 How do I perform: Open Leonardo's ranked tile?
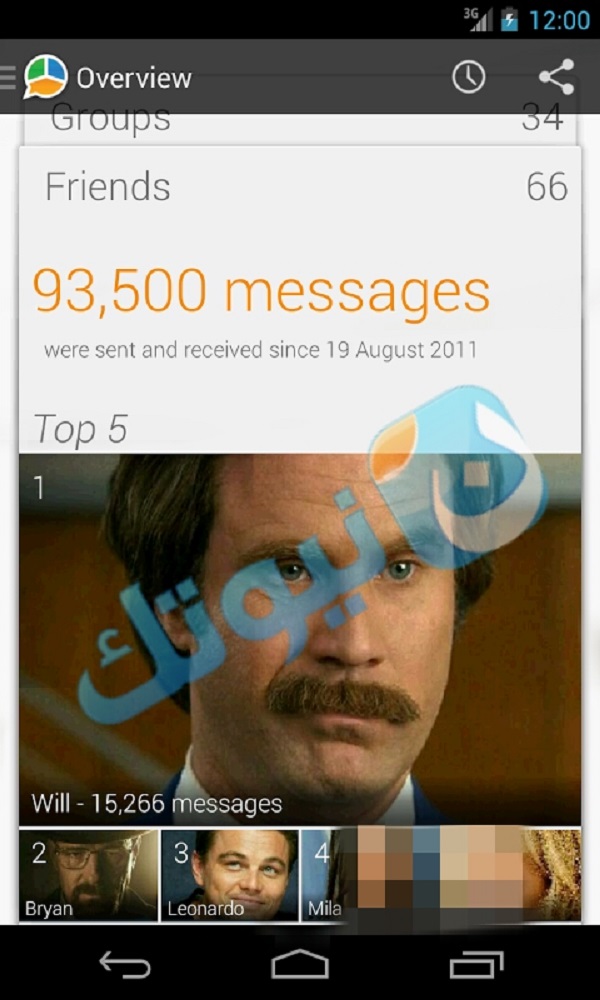pos(230,875)
